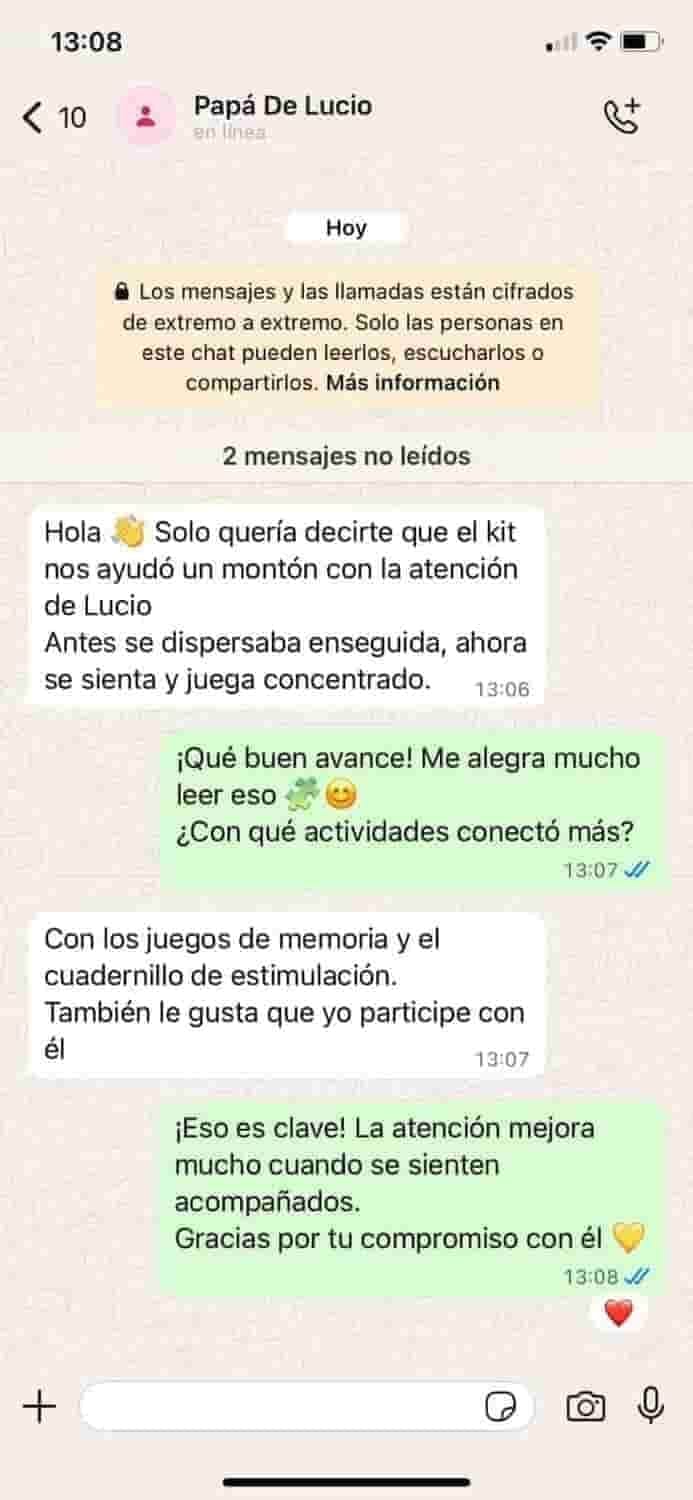Image resolution: width=693 pixels, height=1500 pixels.
Task: View the heart reaction on the last message
Action: pos(619,1313)
